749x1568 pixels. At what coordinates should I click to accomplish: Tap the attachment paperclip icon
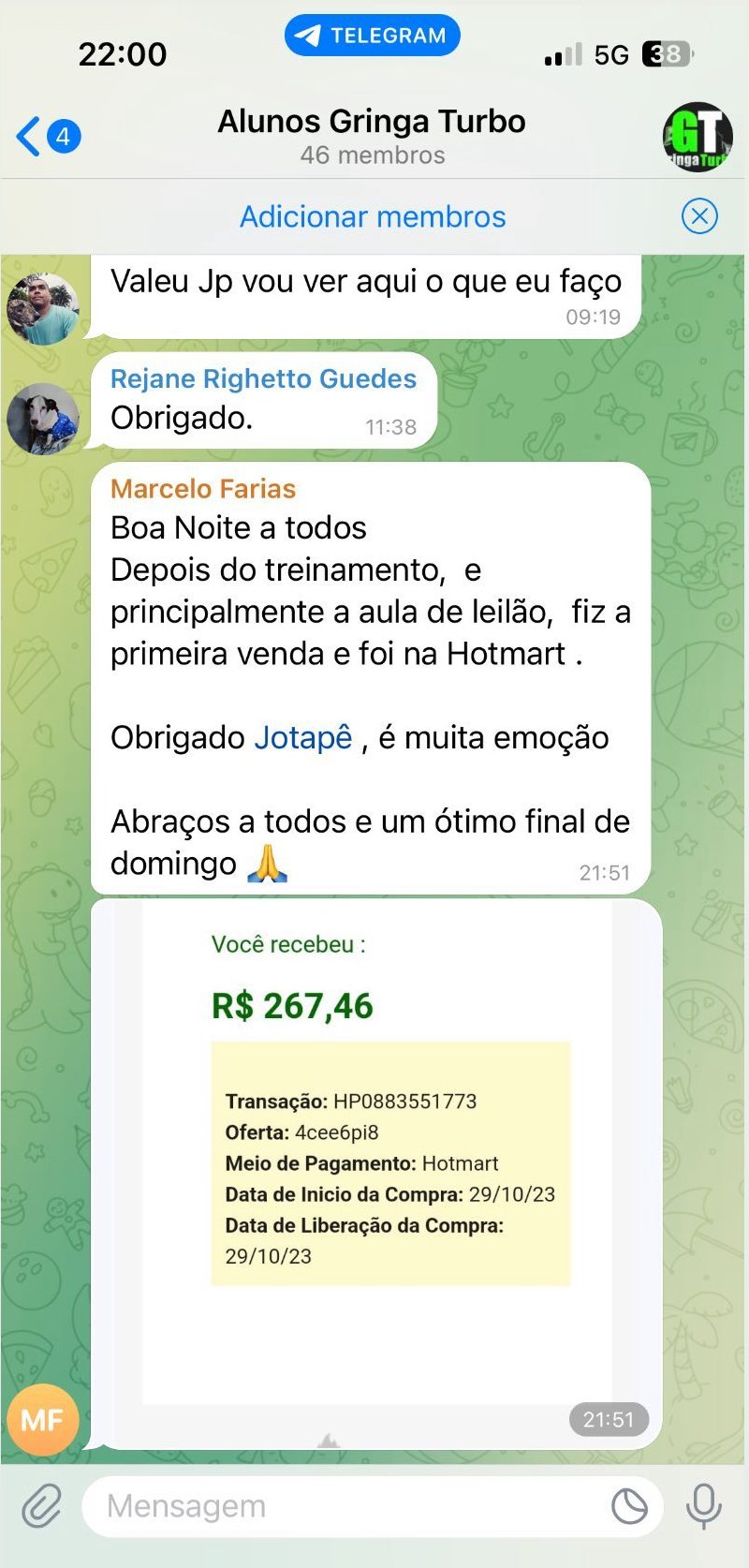pyautogui.click(x=42, y=1506)
